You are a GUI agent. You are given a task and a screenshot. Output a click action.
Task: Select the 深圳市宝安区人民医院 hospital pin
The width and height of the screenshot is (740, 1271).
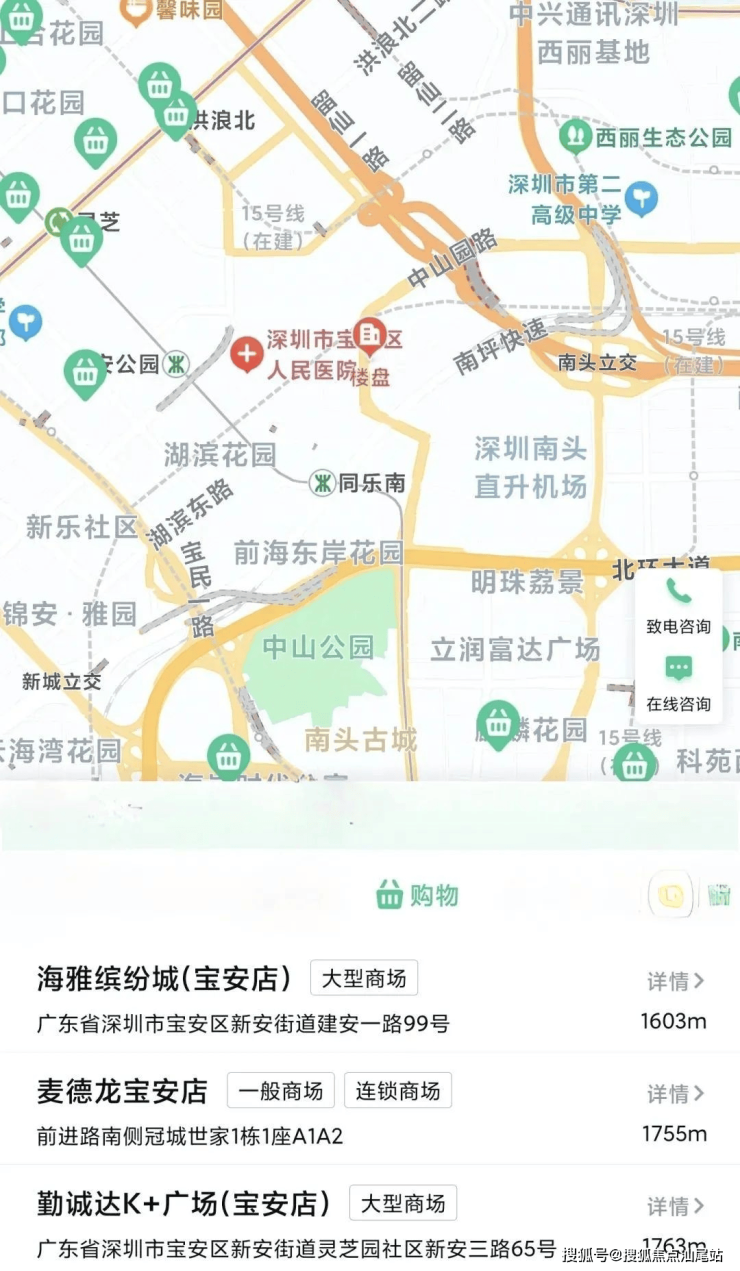point(247,354)
